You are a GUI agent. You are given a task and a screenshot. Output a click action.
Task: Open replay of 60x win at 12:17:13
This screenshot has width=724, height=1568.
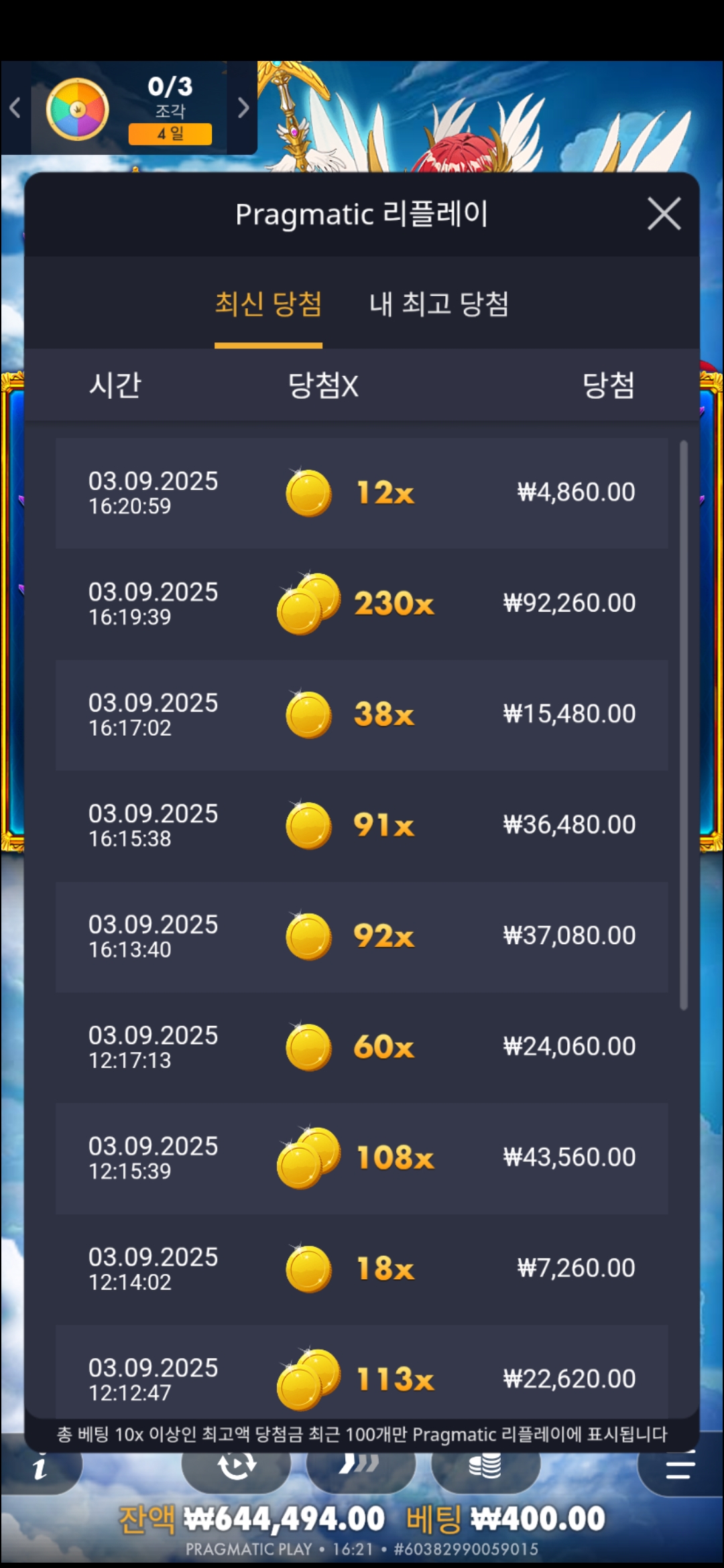362,1047
